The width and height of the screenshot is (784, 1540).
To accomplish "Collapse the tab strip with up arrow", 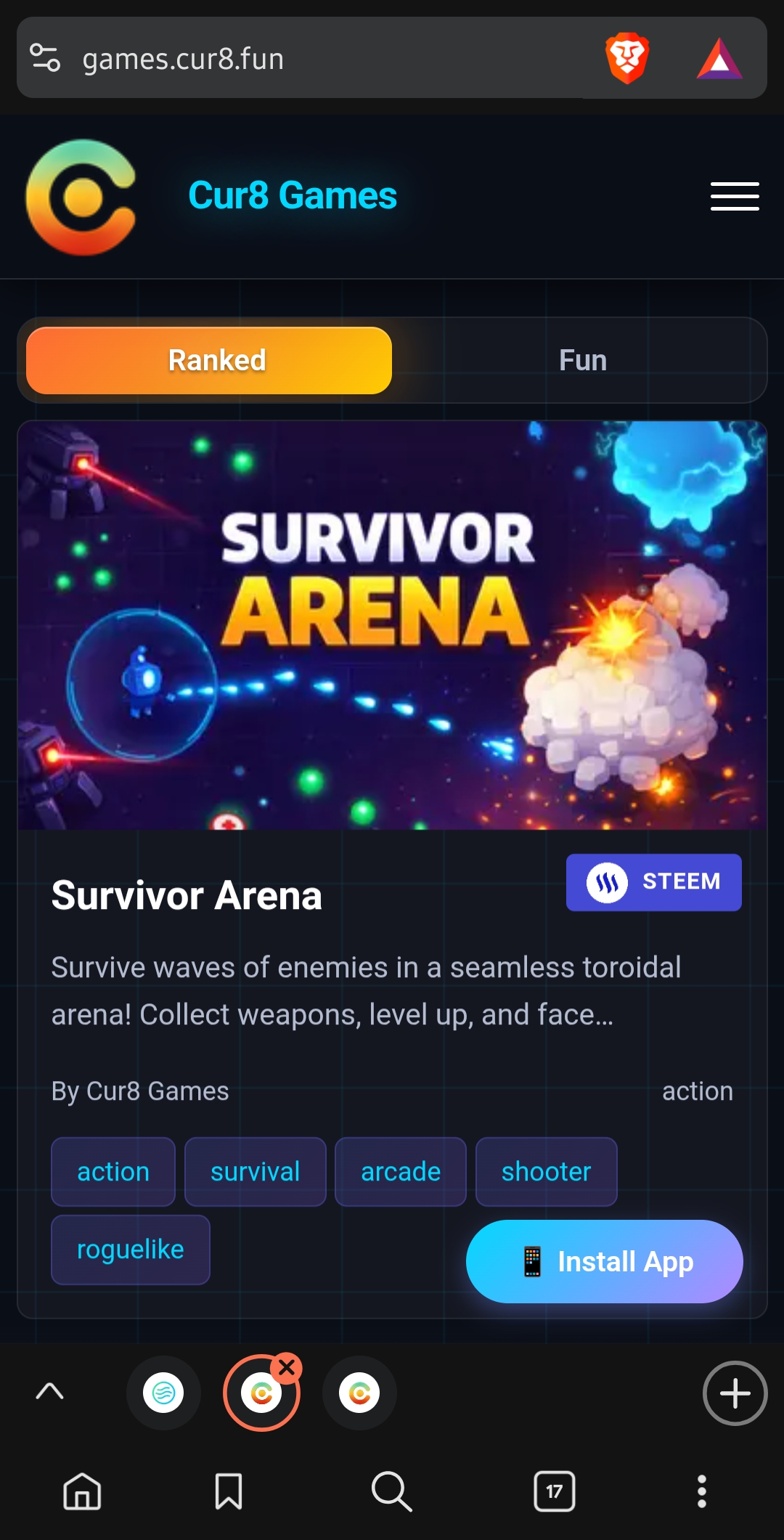I will pos(49,1391).
